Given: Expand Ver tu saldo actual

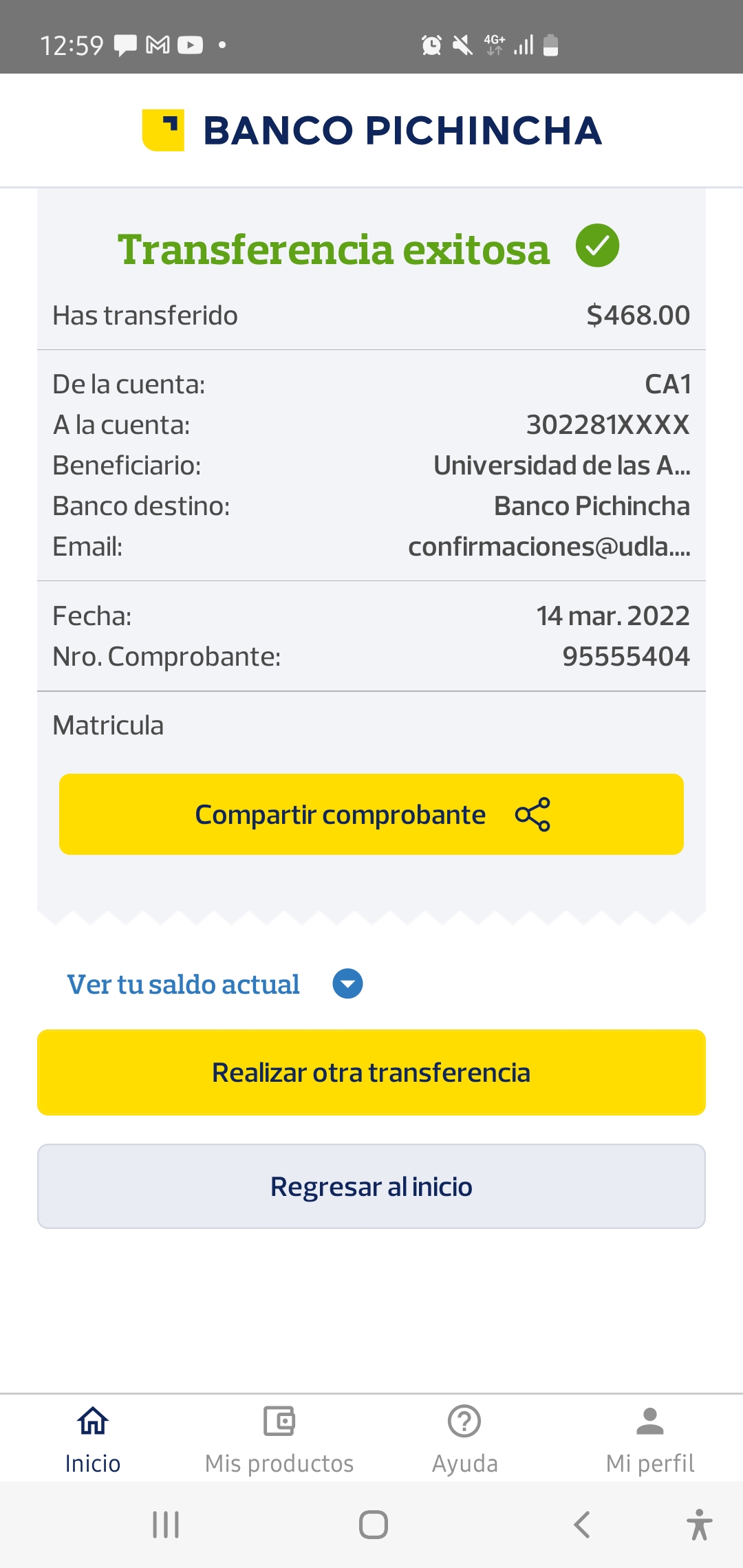Looking at the screenshot, I should click(x=347, y=984).
